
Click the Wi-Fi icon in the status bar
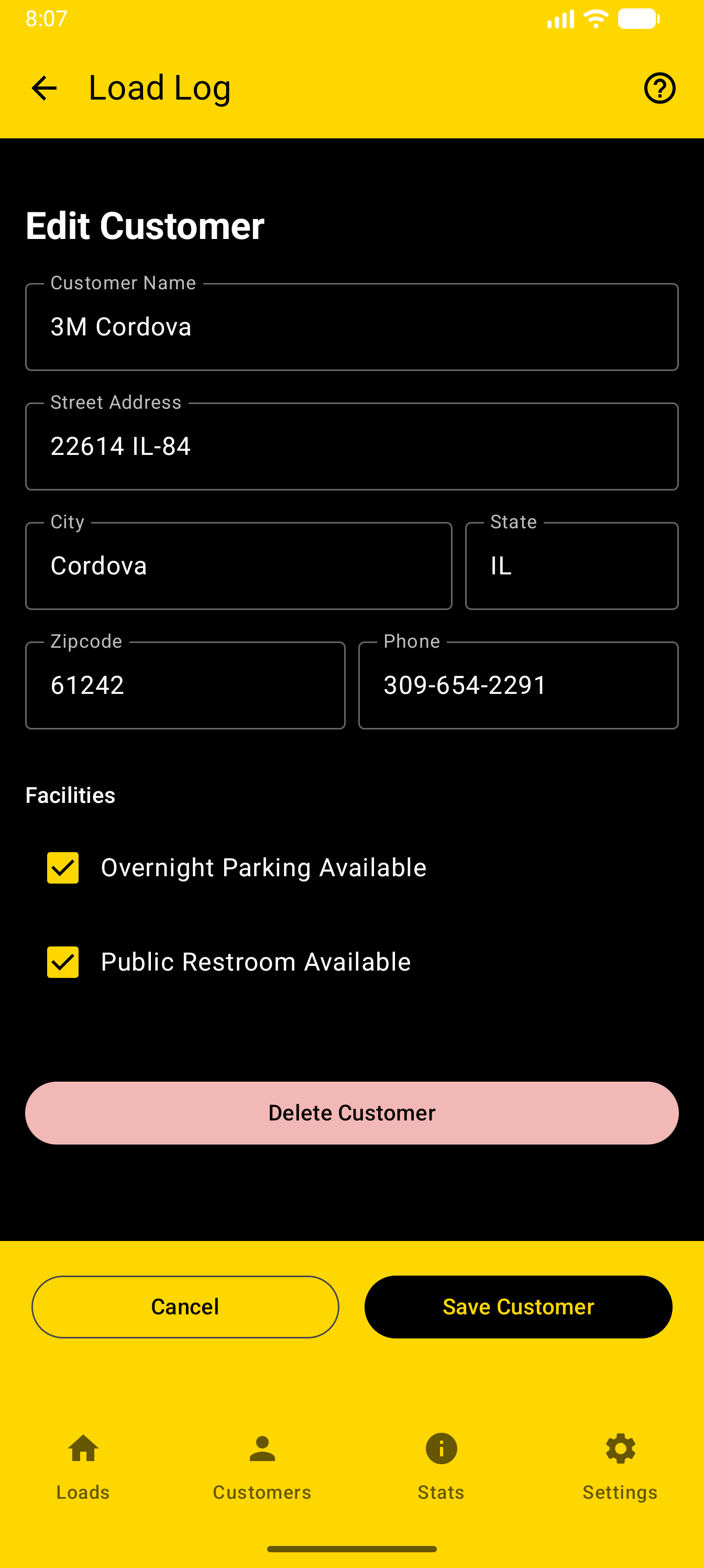click(595, 18)
